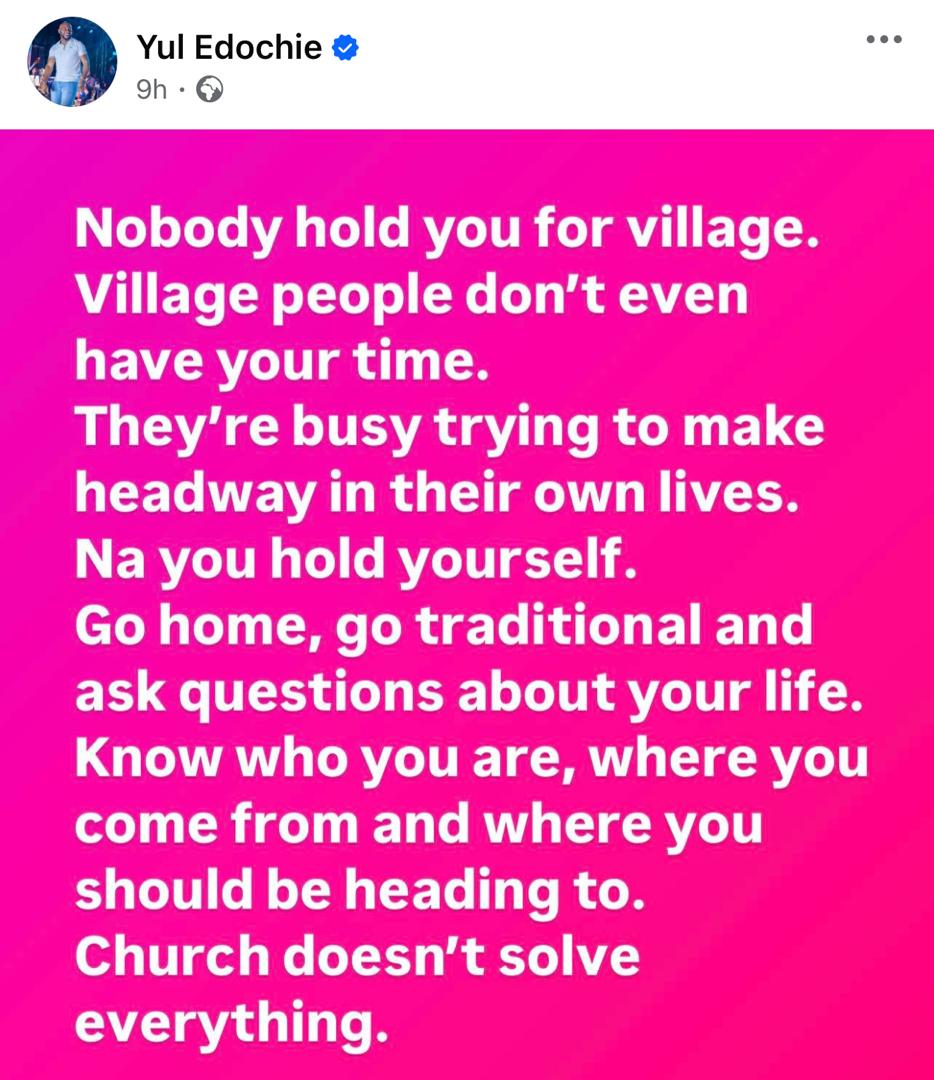Open Yul Edochie's profile via his name
The image size is (934, 1080).
point(230,46)
